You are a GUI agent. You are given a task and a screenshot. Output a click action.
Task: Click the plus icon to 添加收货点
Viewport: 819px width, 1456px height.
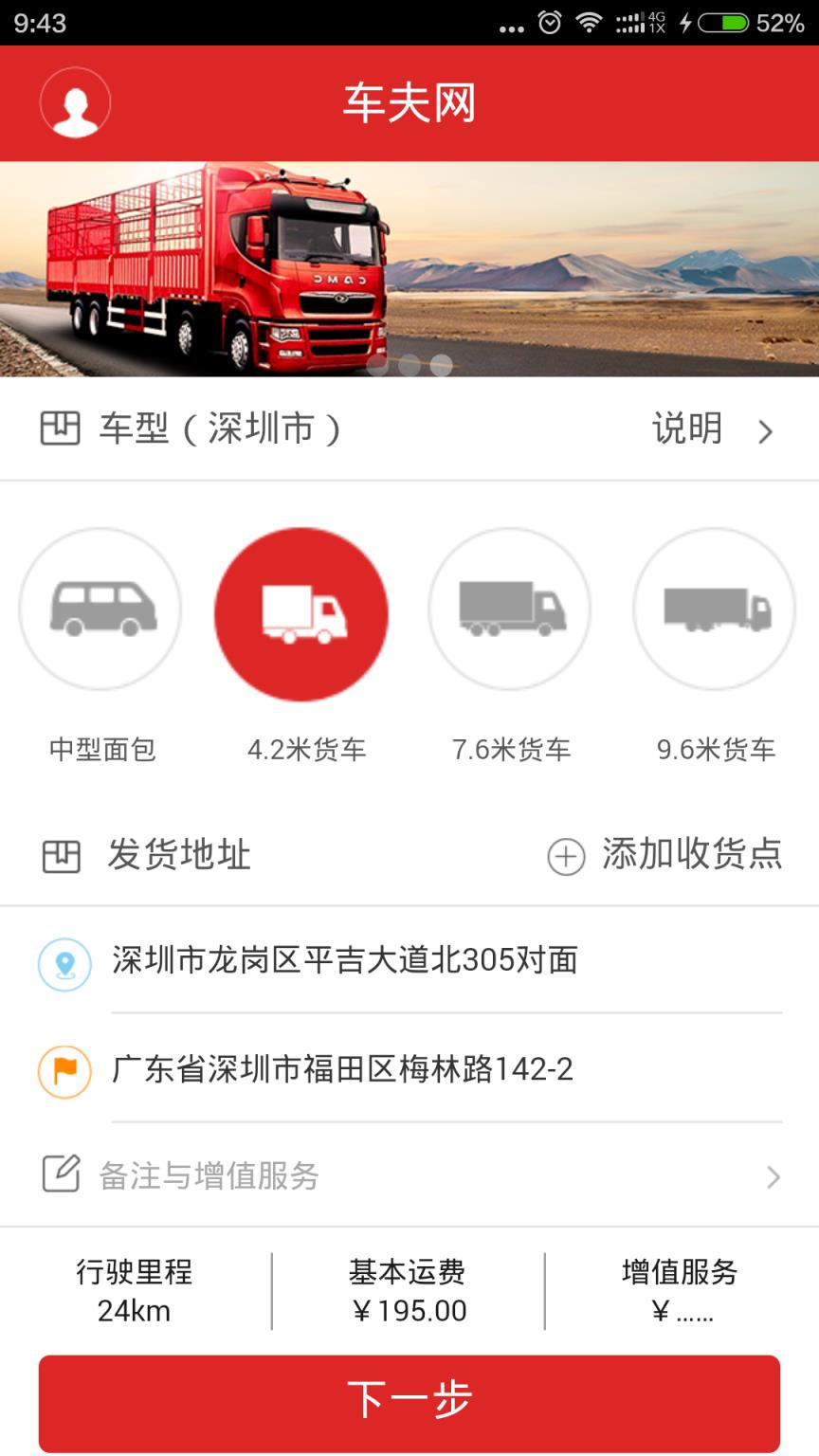pos(565,854)
